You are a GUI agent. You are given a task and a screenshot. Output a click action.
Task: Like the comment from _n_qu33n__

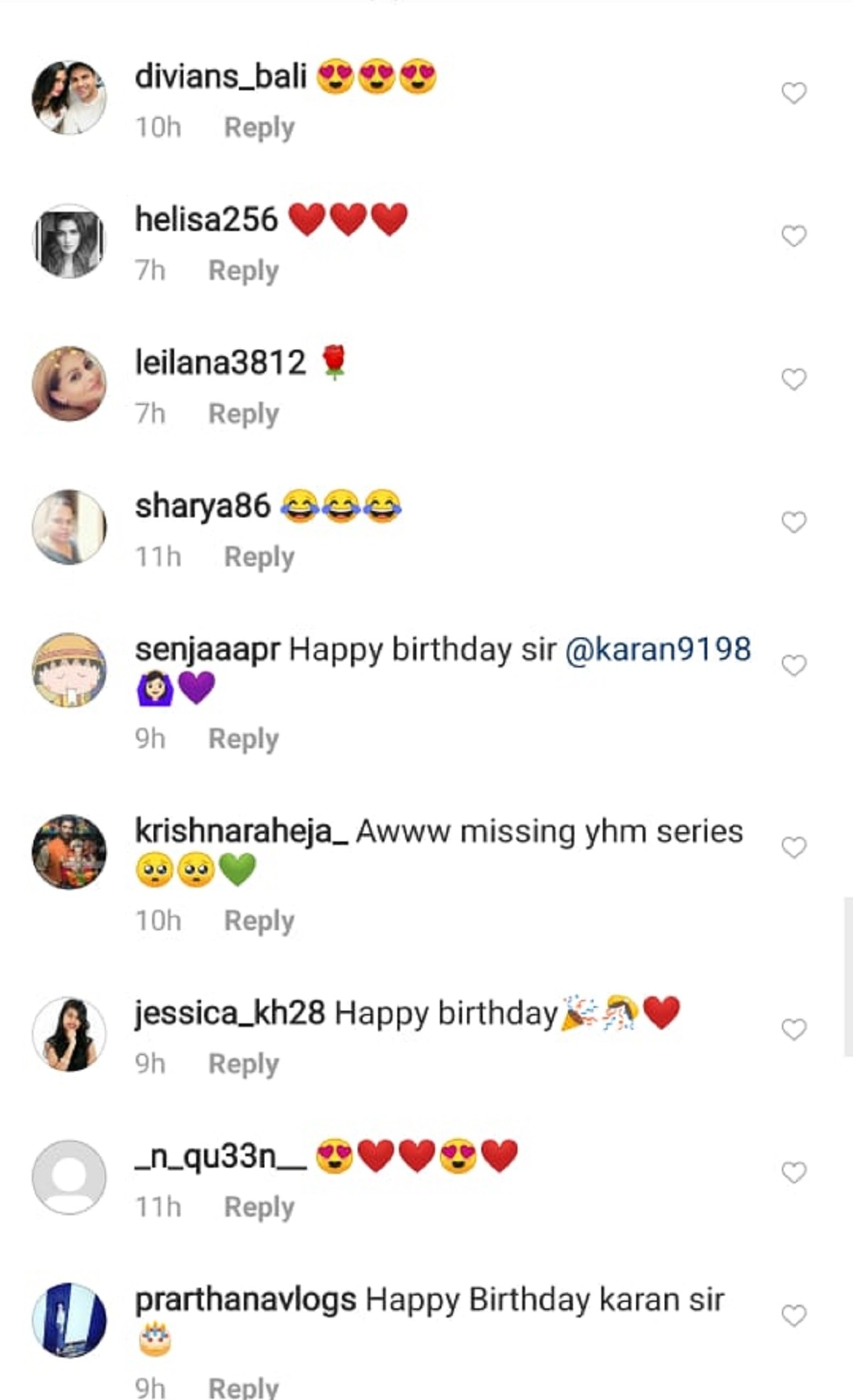[x=793, y=1173]
